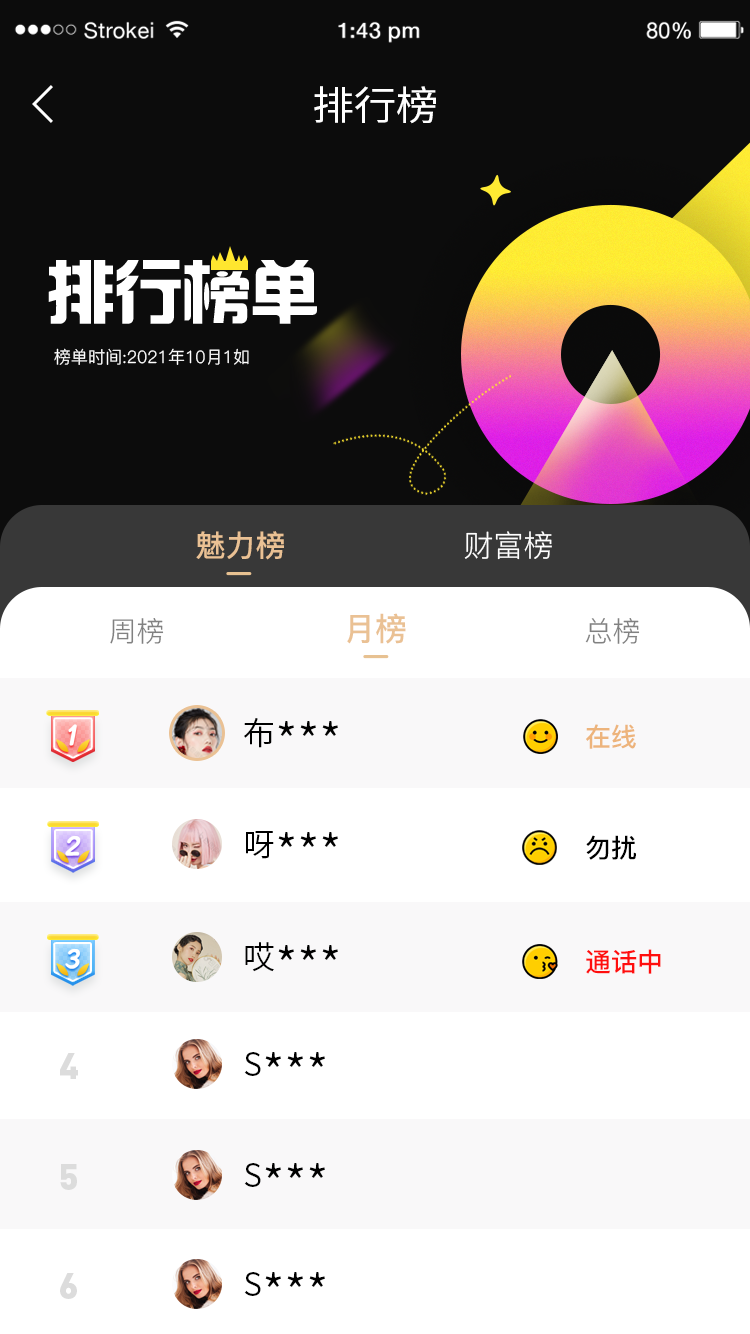Click the smiley online status emoji beside 布***

(x=540, y=733)
